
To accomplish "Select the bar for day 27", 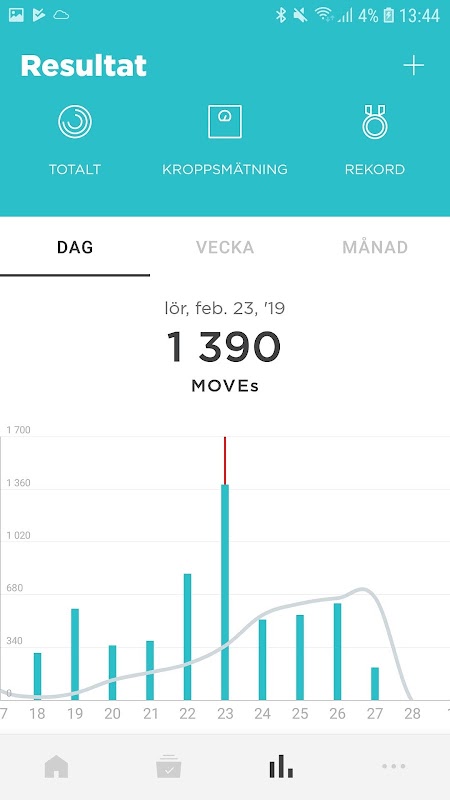I will (375, 684).
